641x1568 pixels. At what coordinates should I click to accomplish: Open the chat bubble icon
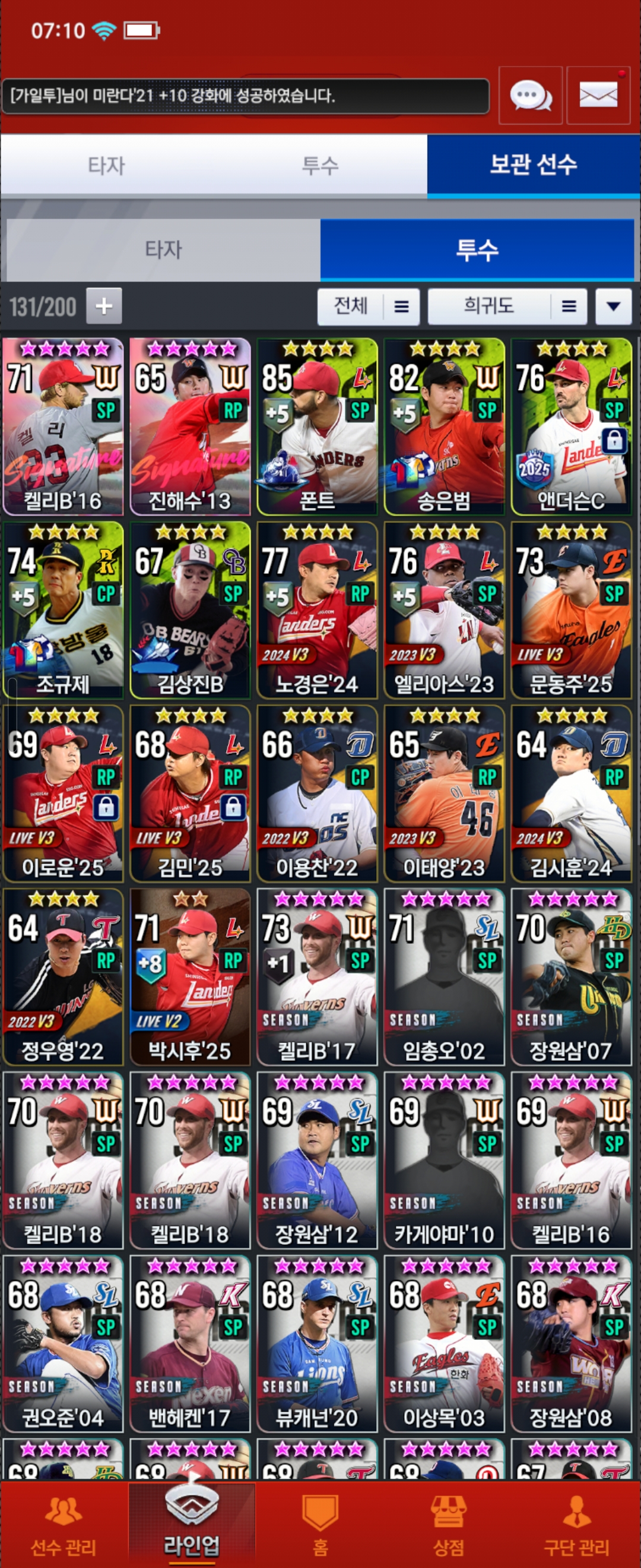pos(529,96)
